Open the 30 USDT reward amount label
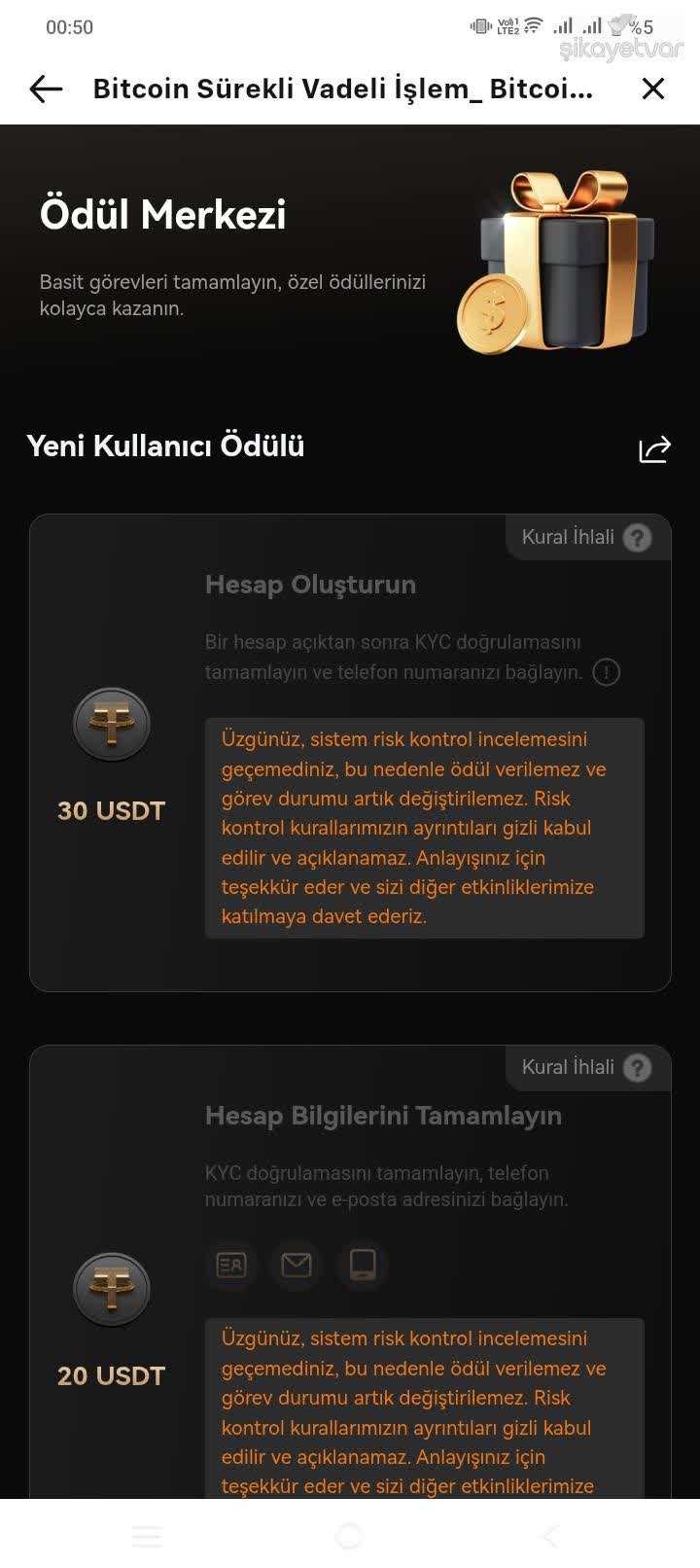 pos(111,810)
